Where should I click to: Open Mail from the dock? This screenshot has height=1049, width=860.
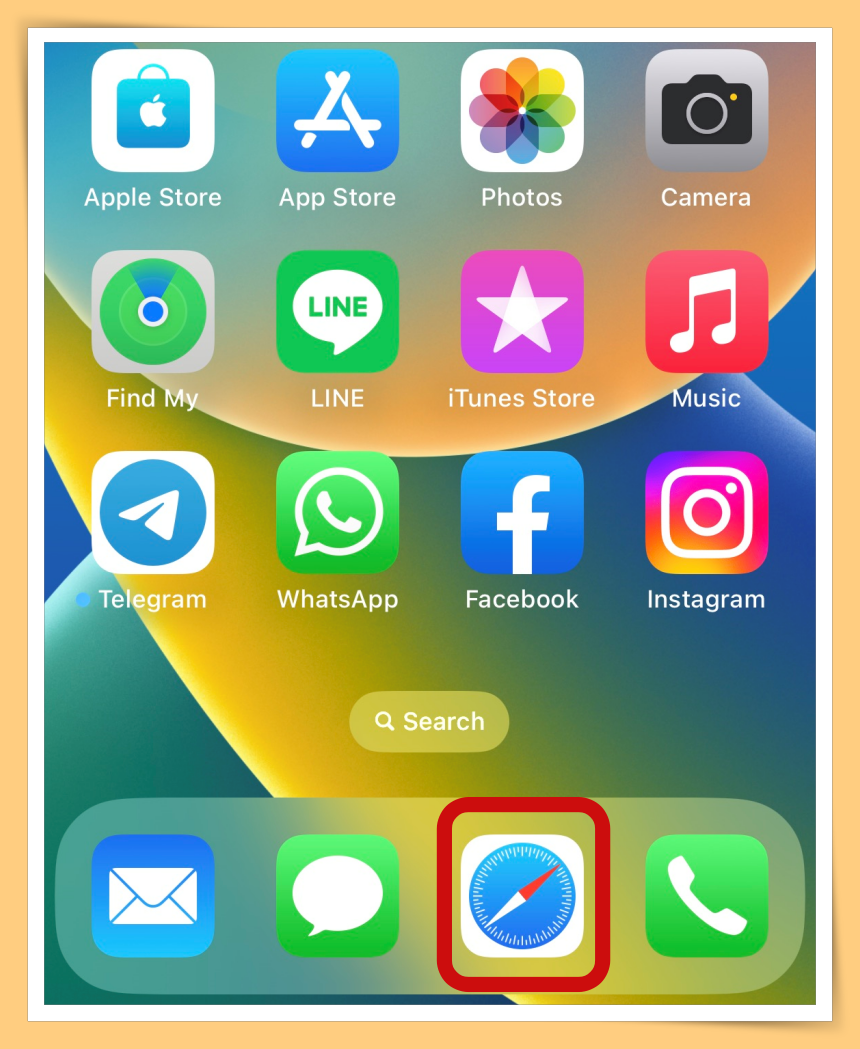point(153,896)
